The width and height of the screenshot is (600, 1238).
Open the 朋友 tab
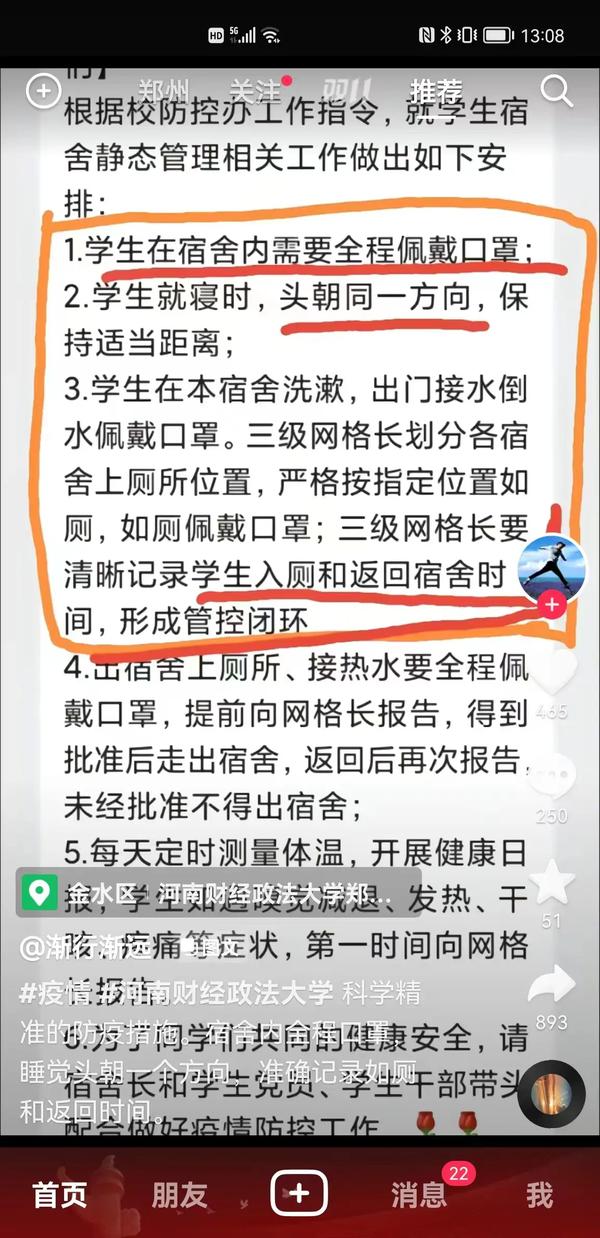click(180, 1194)
